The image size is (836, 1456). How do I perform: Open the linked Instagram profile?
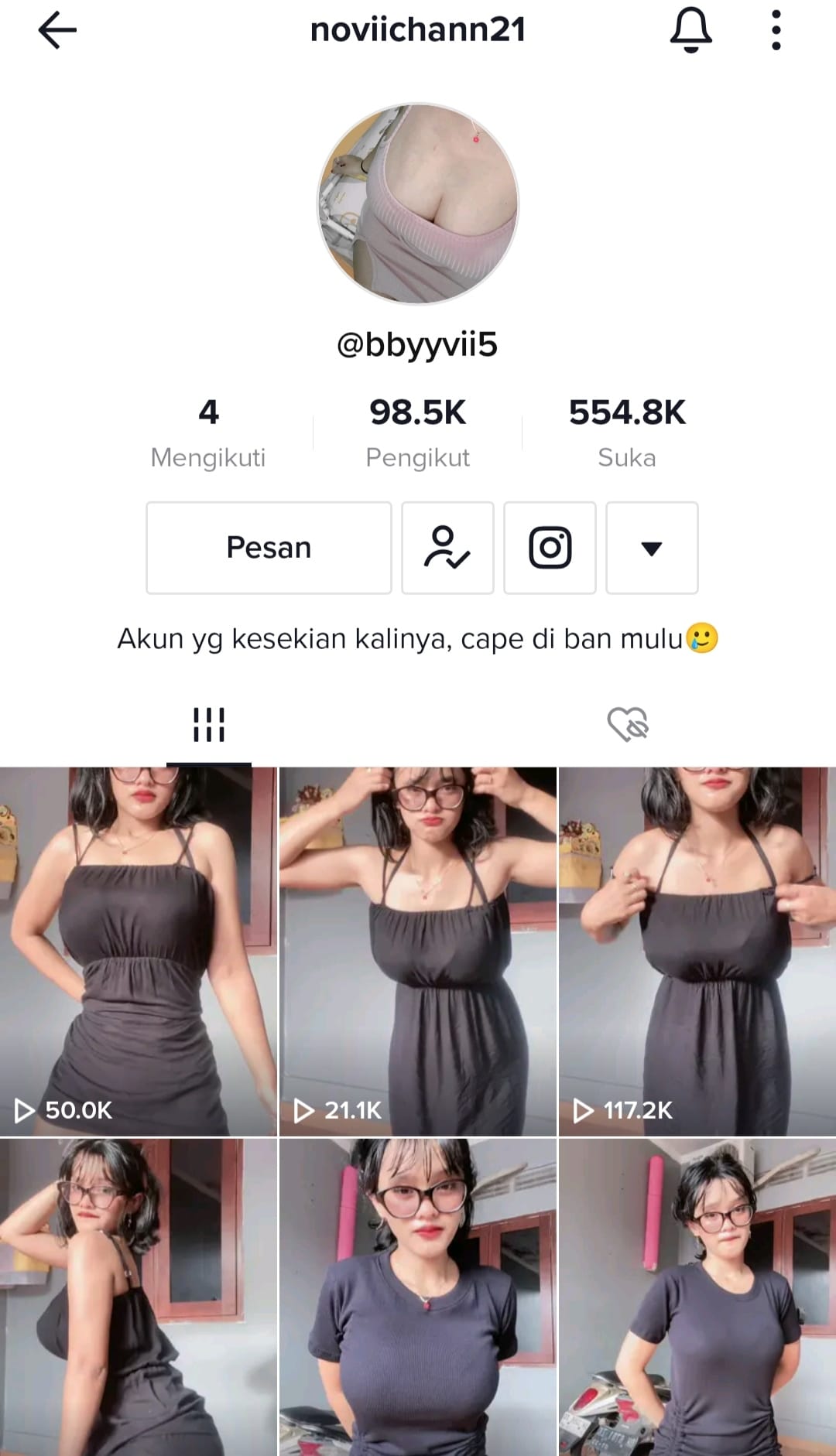click(x=550, y=548)
